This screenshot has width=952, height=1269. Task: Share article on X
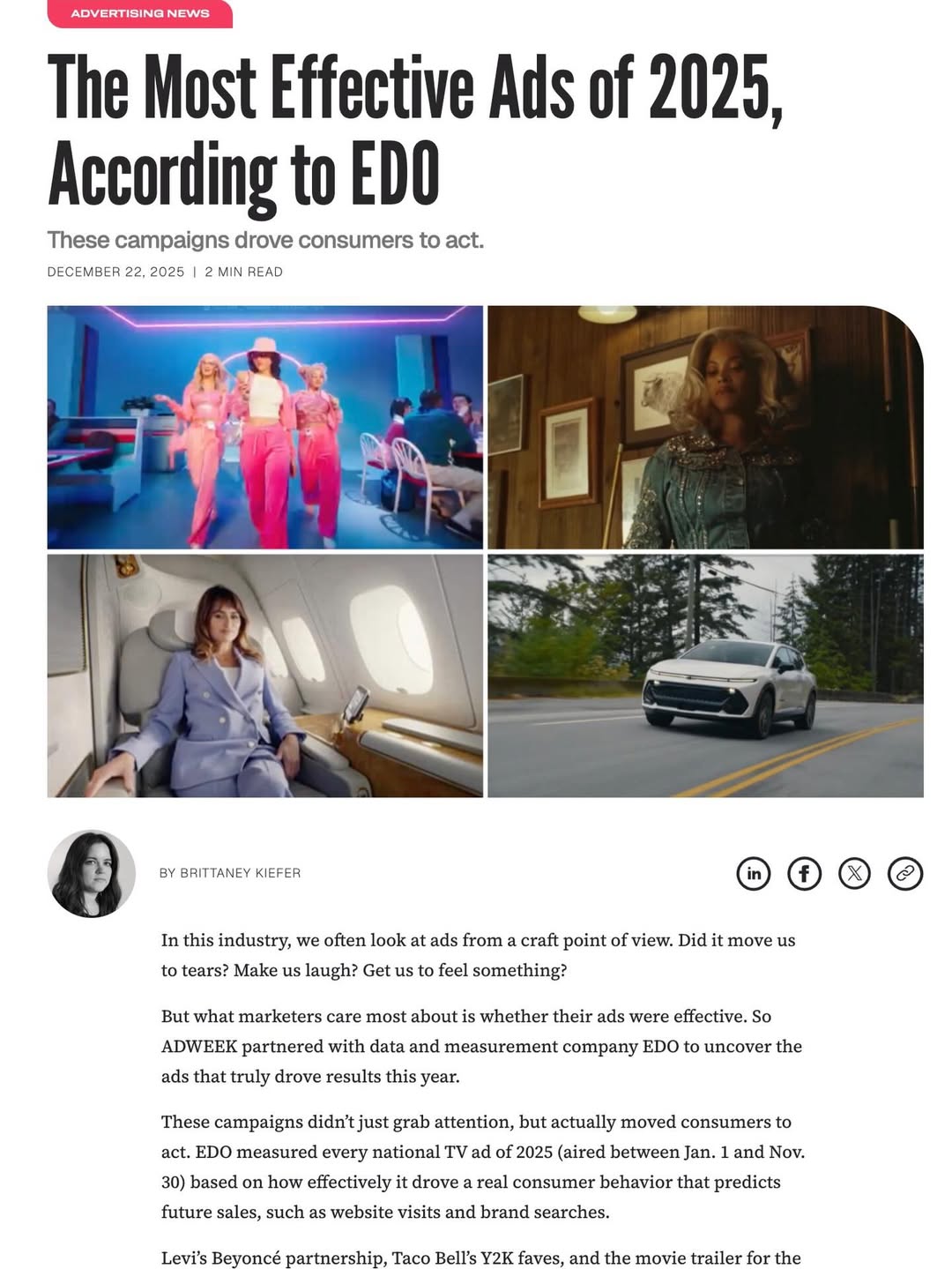coord(854,873)
